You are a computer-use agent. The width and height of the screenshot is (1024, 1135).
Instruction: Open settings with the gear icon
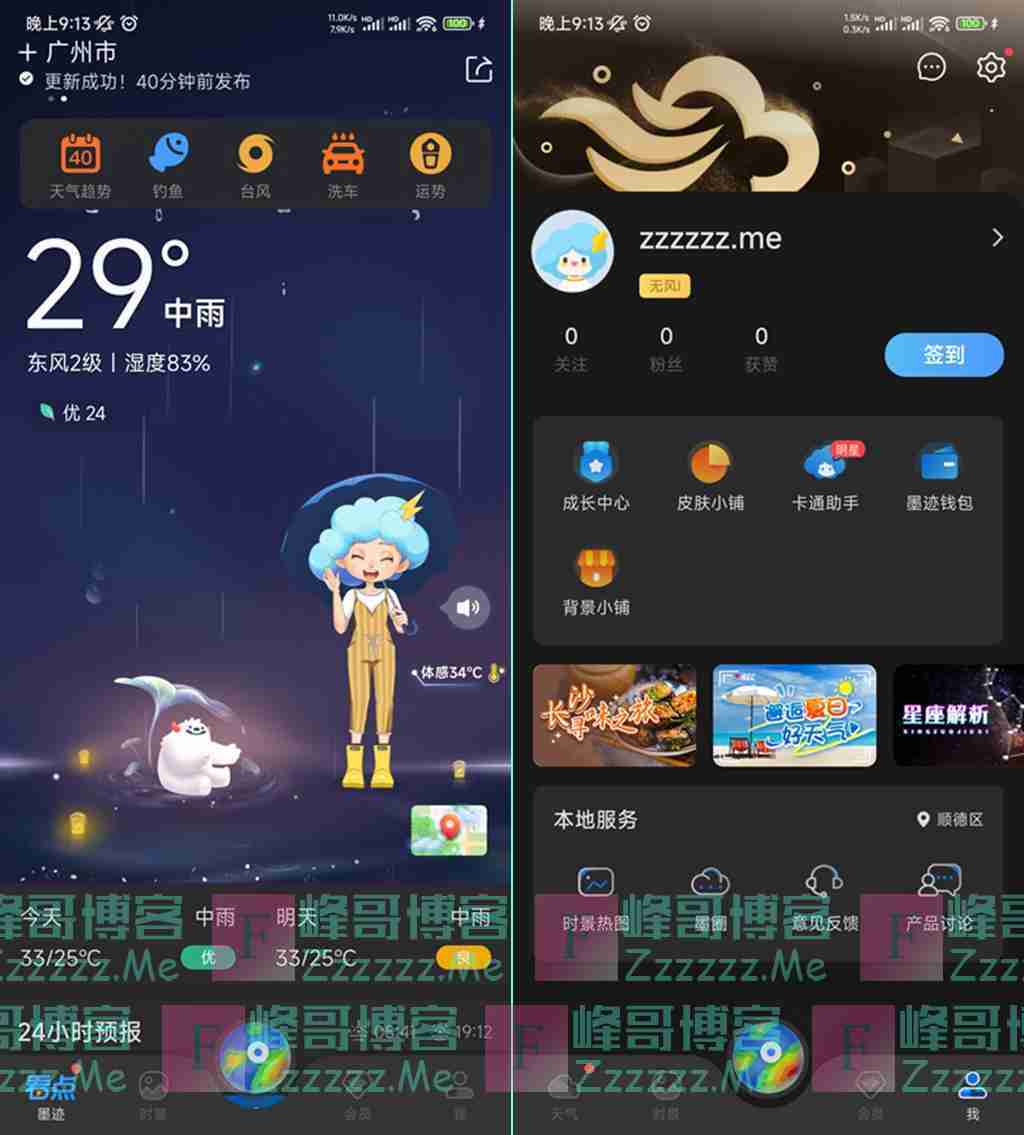click(x=990, y=67)
